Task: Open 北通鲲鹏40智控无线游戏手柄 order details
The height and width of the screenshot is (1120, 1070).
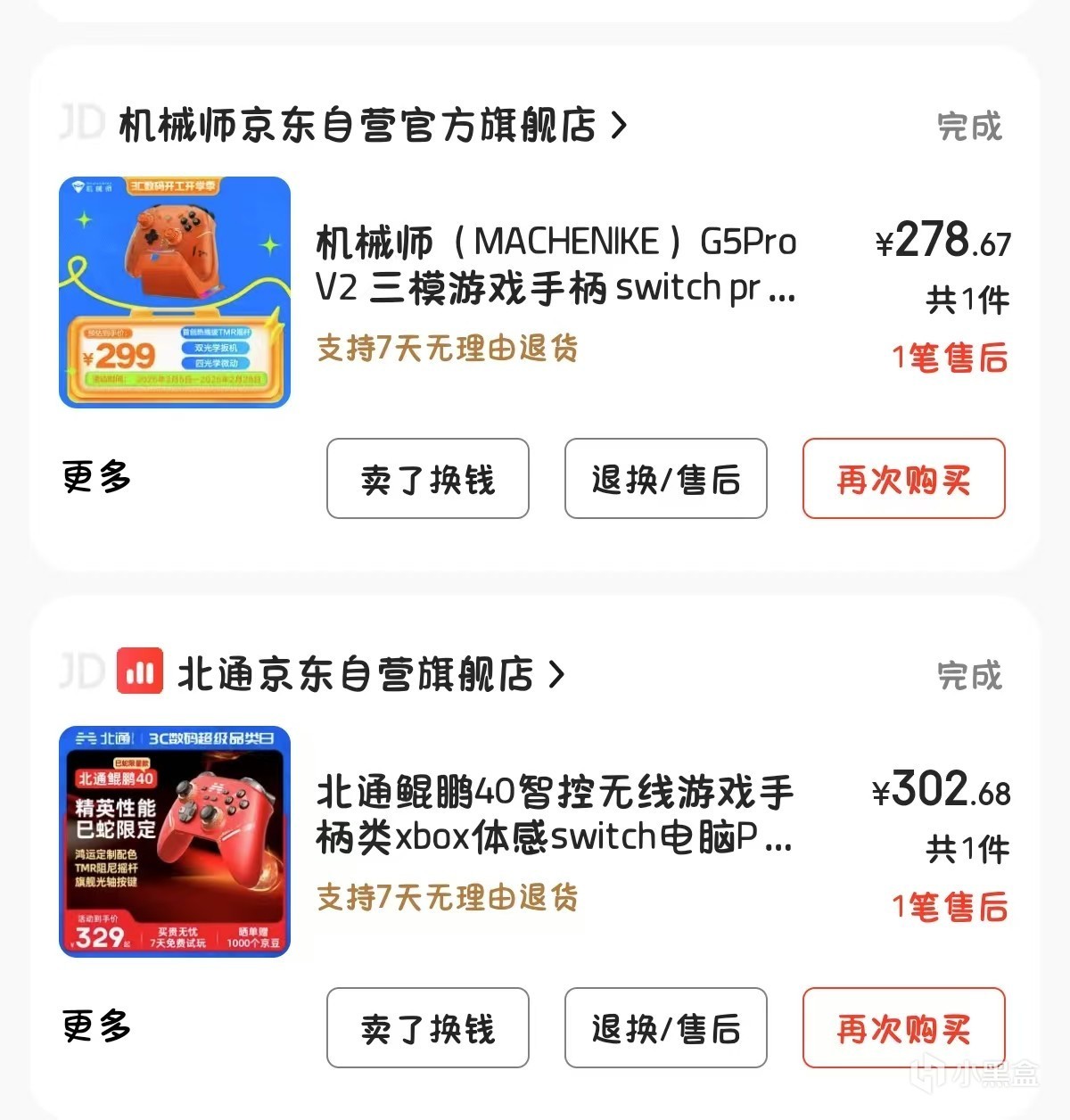Action: 554,814
